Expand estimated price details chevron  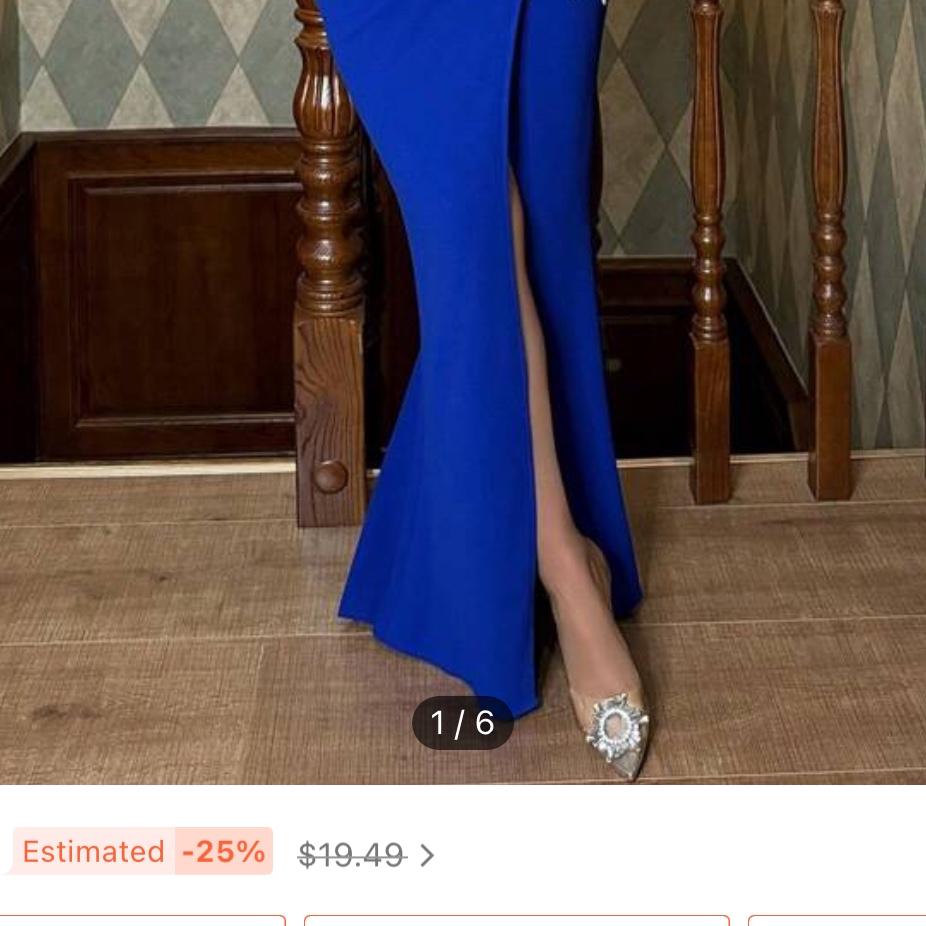[x=427, y=856]
